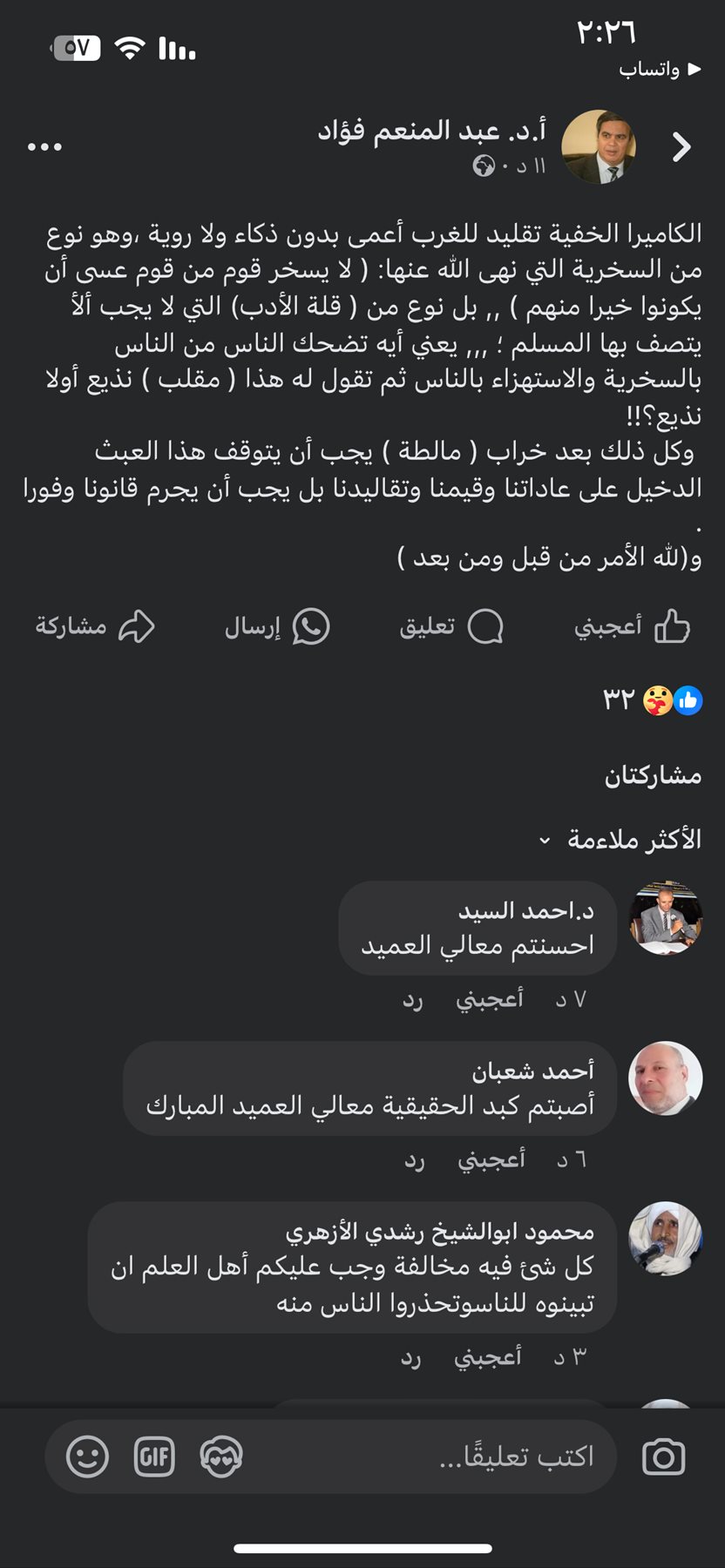Tap the تعليق comment button
Image resolution: width=725 pixels, height=1568 pixels.
coord(451,626)
